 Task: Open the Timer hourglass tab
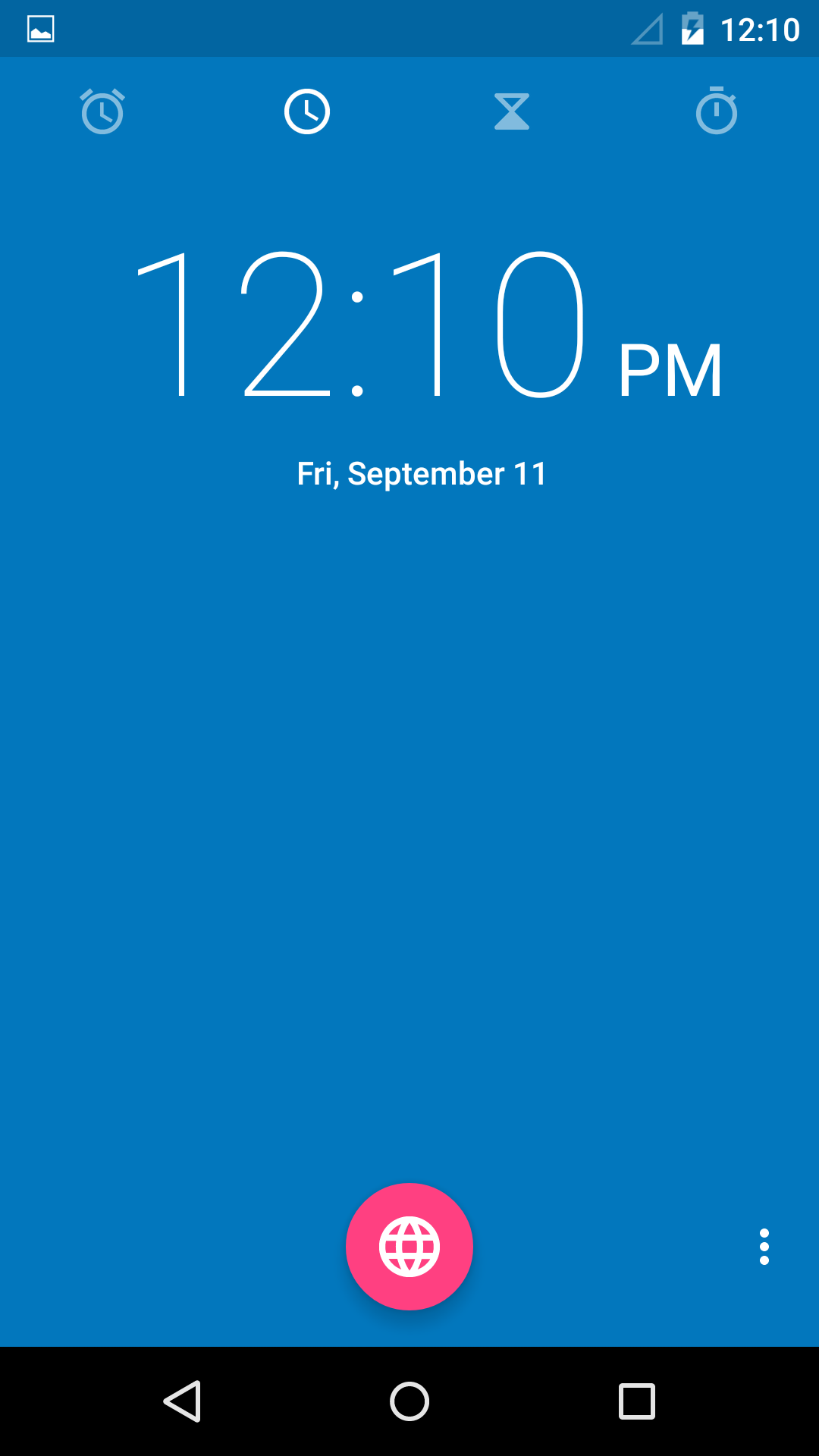point(512,112)
